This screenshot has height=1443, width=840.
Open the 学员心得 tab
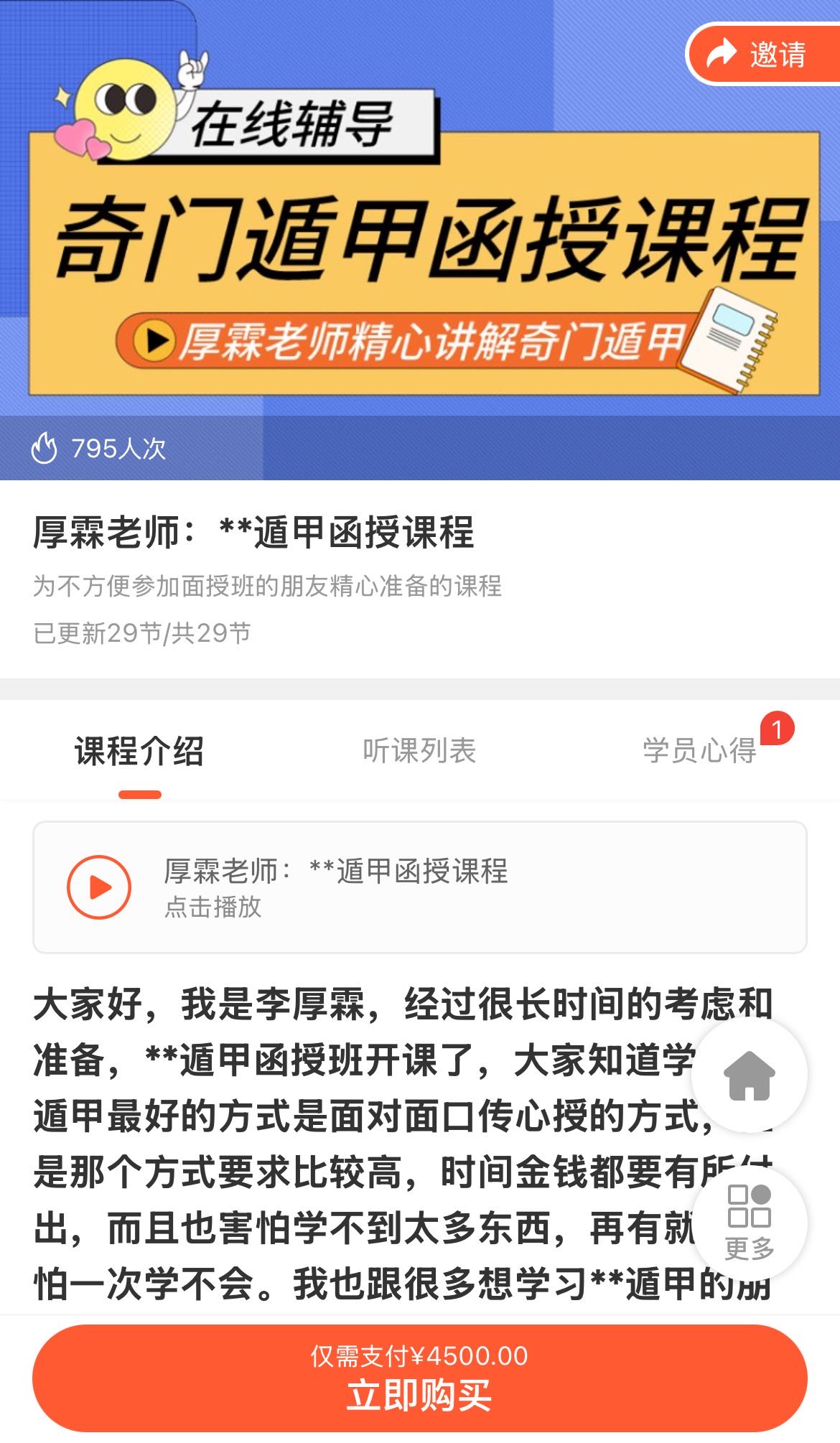coord(699,751)
